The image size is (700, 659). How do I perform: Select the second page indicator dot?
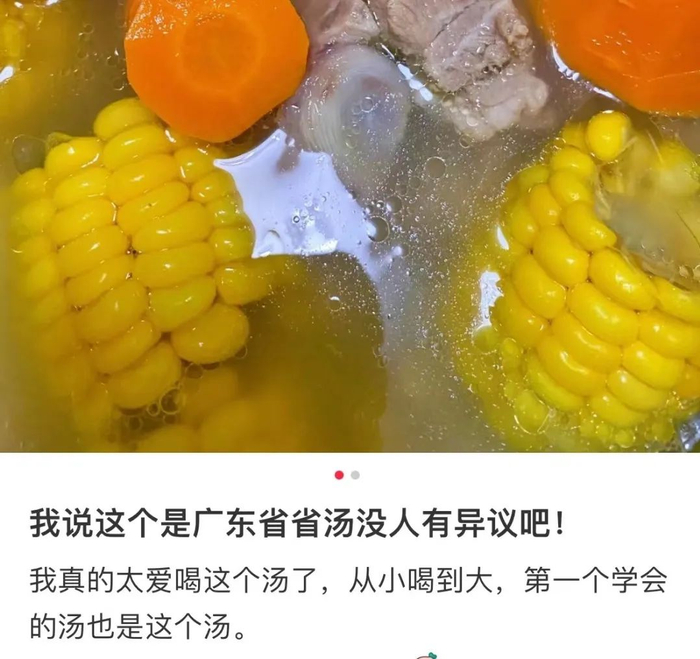point(355,475)
